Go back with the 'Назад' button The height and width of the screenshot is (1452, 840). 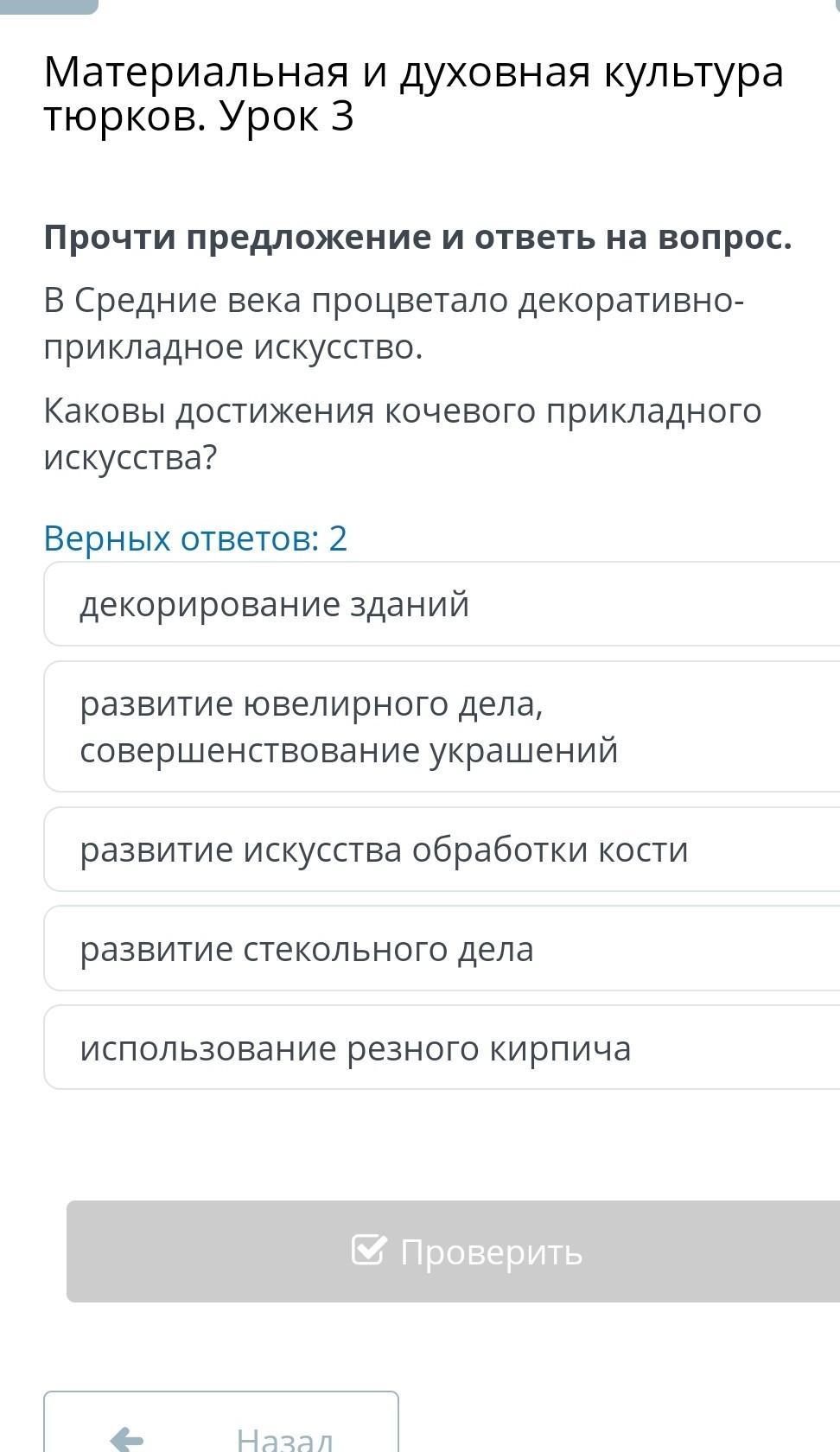pos(221,1428)
